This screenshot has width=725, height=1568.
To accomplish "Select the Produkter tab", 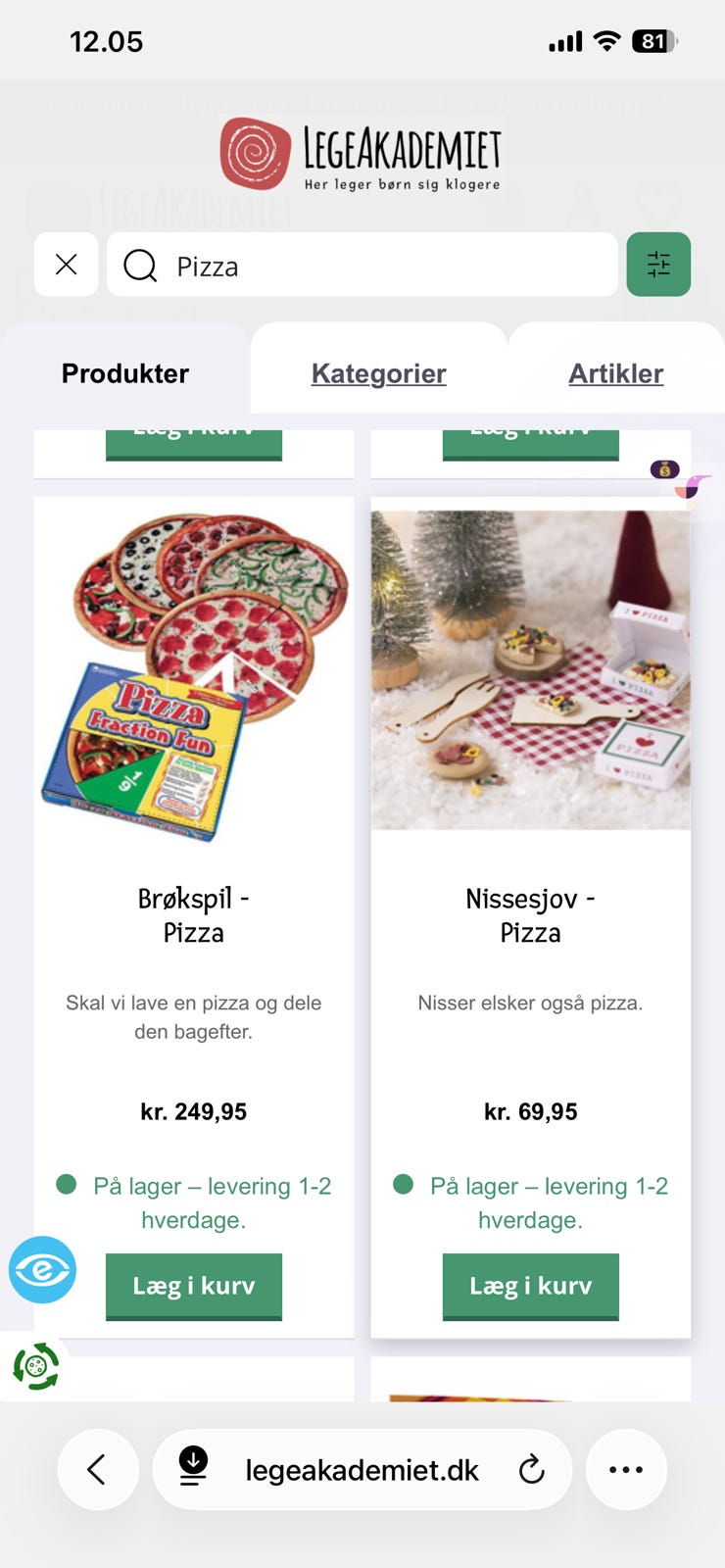I will (x=124, y=373).
